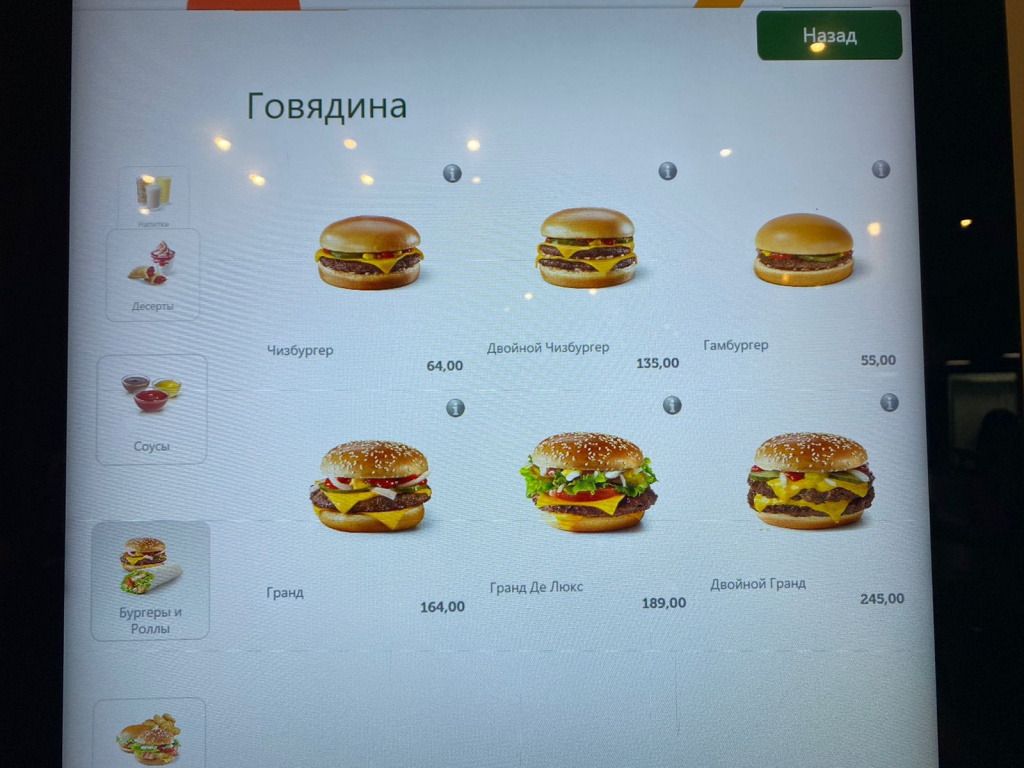Switch to the Десерты category
This screenshot has height=768, width=1024.
tap(153, 275)
